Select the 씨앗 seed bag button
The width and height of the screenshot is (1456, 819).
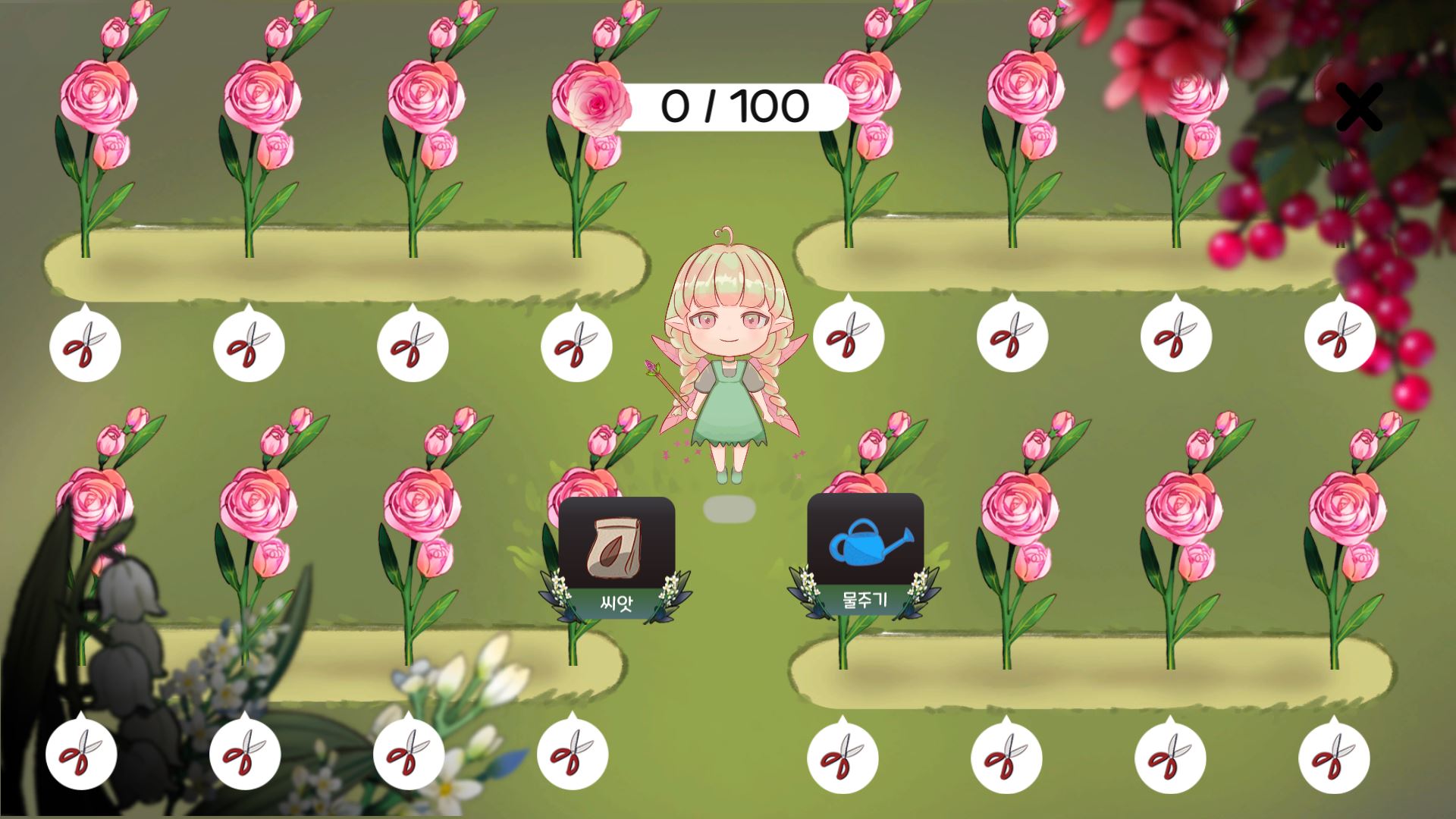click(617, 559)
